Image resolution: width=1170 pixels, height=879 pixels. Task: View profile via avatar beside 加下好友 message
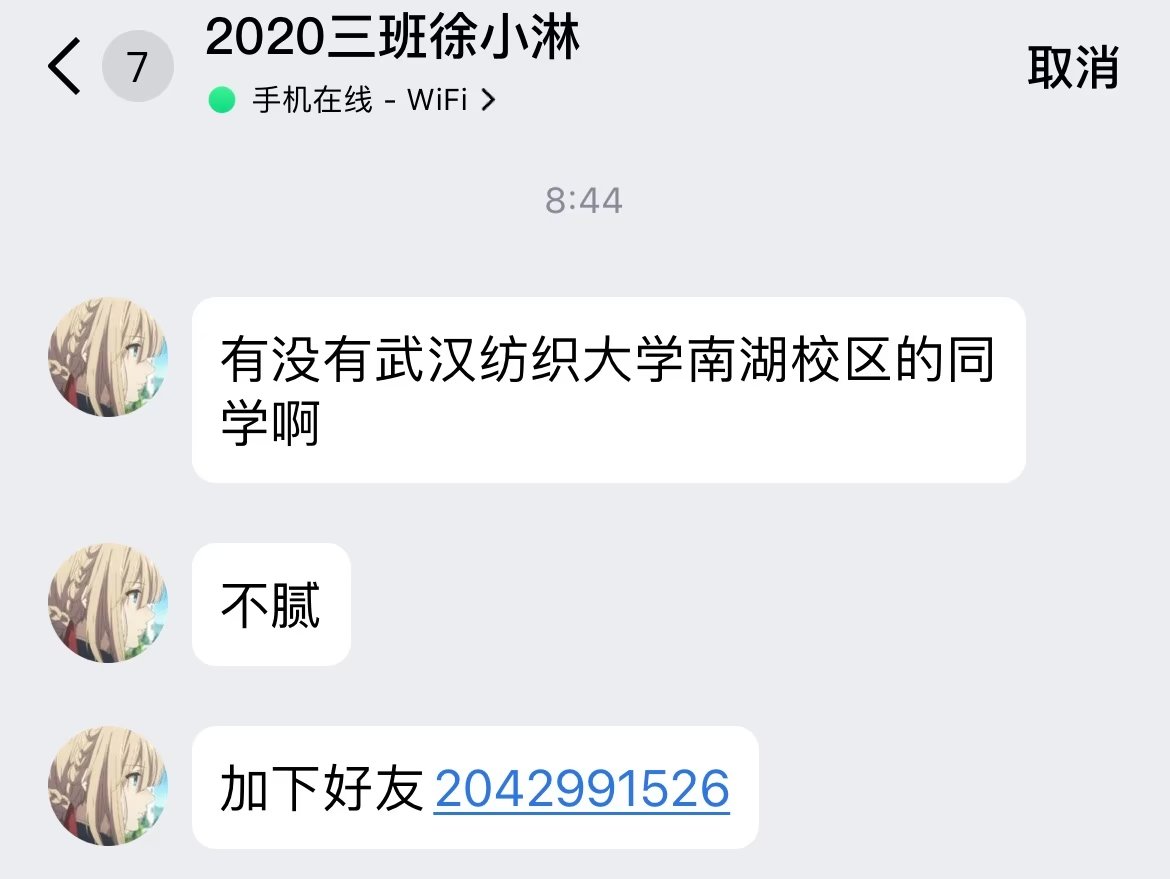[108, 786]
